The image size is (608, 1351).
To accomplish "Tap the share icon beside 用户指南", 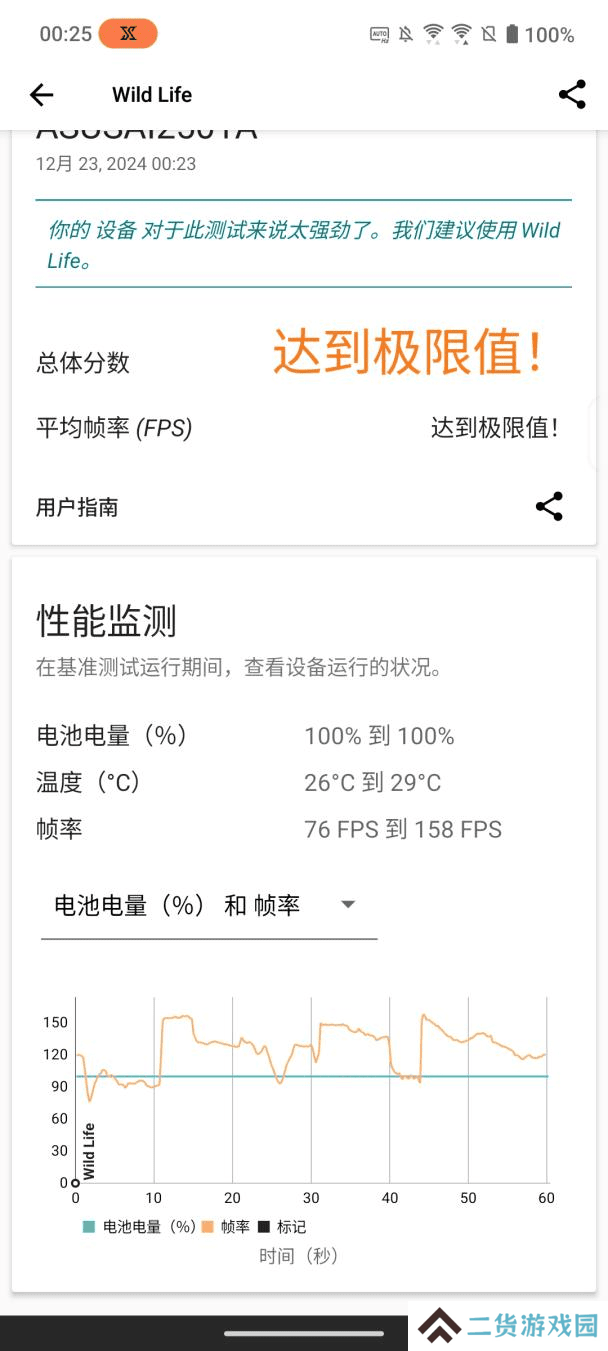I will pos(549,506).
